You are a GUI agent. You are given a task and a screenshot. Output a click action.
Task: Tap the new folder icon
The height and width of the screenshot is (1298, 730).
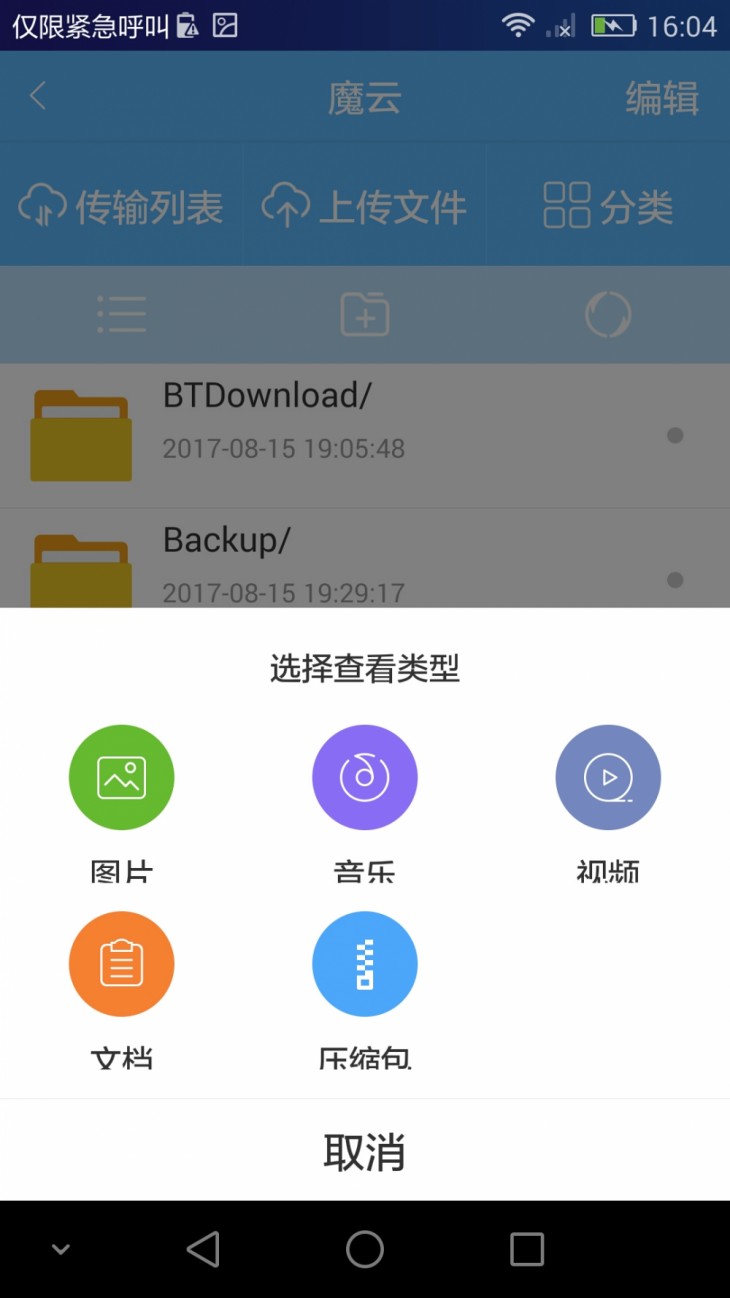[x=365, y=313]
